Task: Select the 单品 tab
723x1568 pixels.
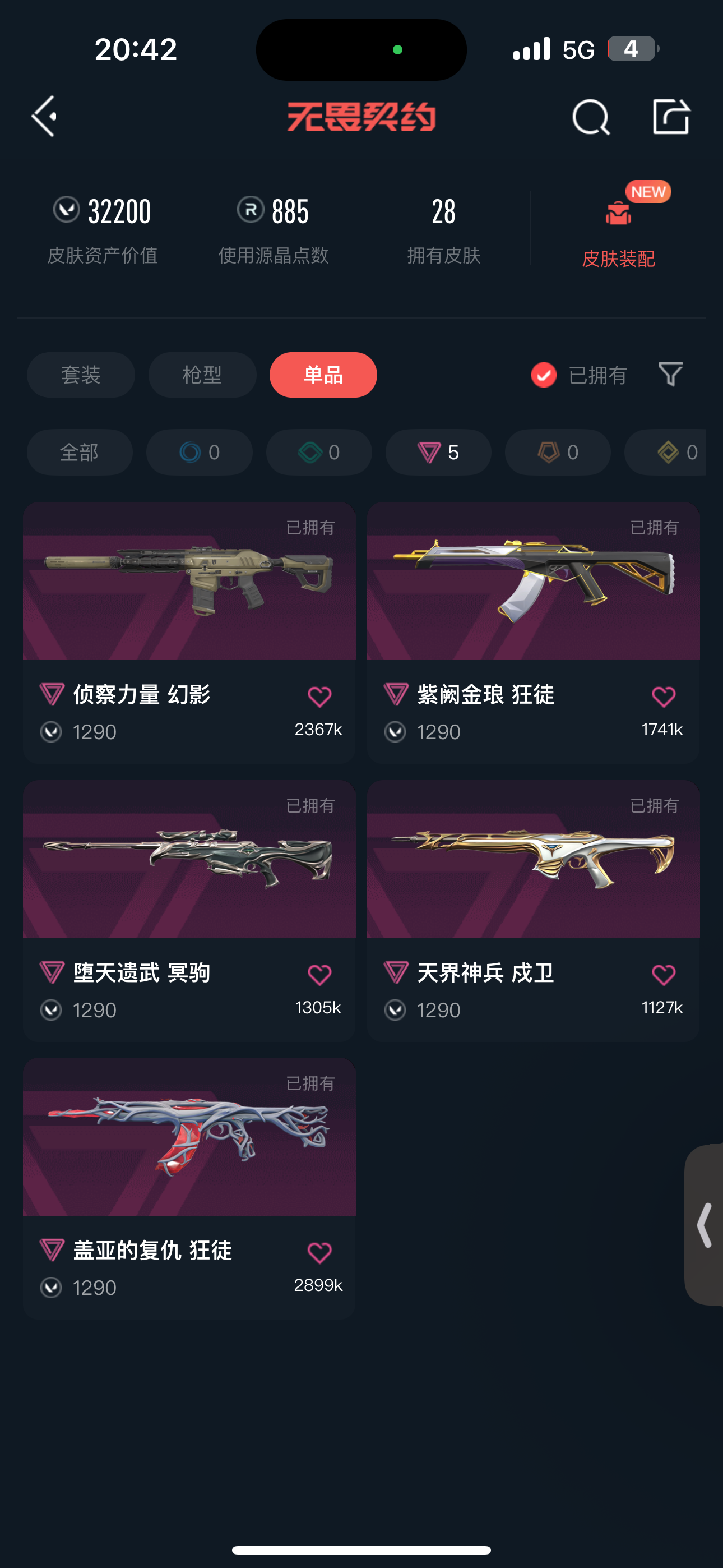Action: (323, 375)
